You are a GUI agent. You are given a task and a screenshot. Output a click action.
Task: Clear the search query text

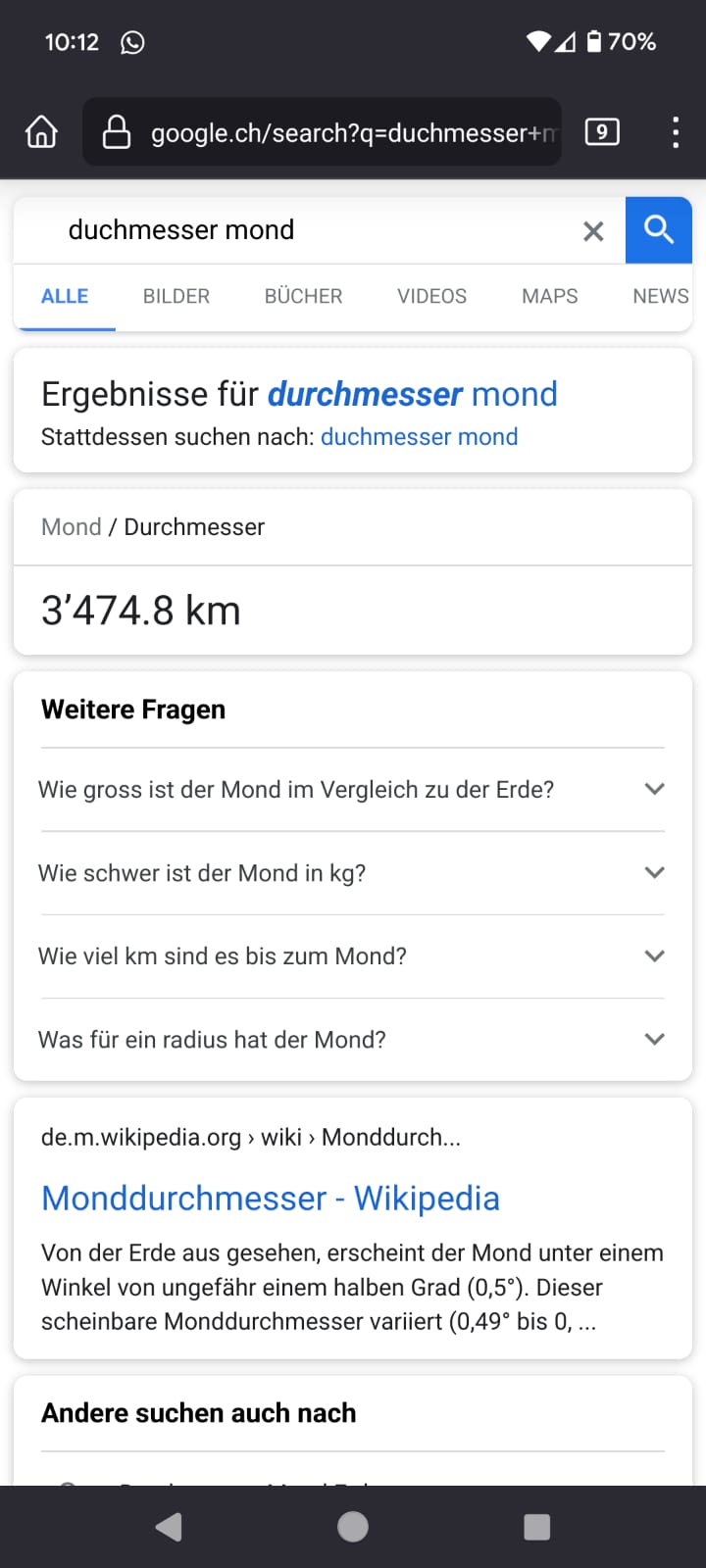click(593, 231)
